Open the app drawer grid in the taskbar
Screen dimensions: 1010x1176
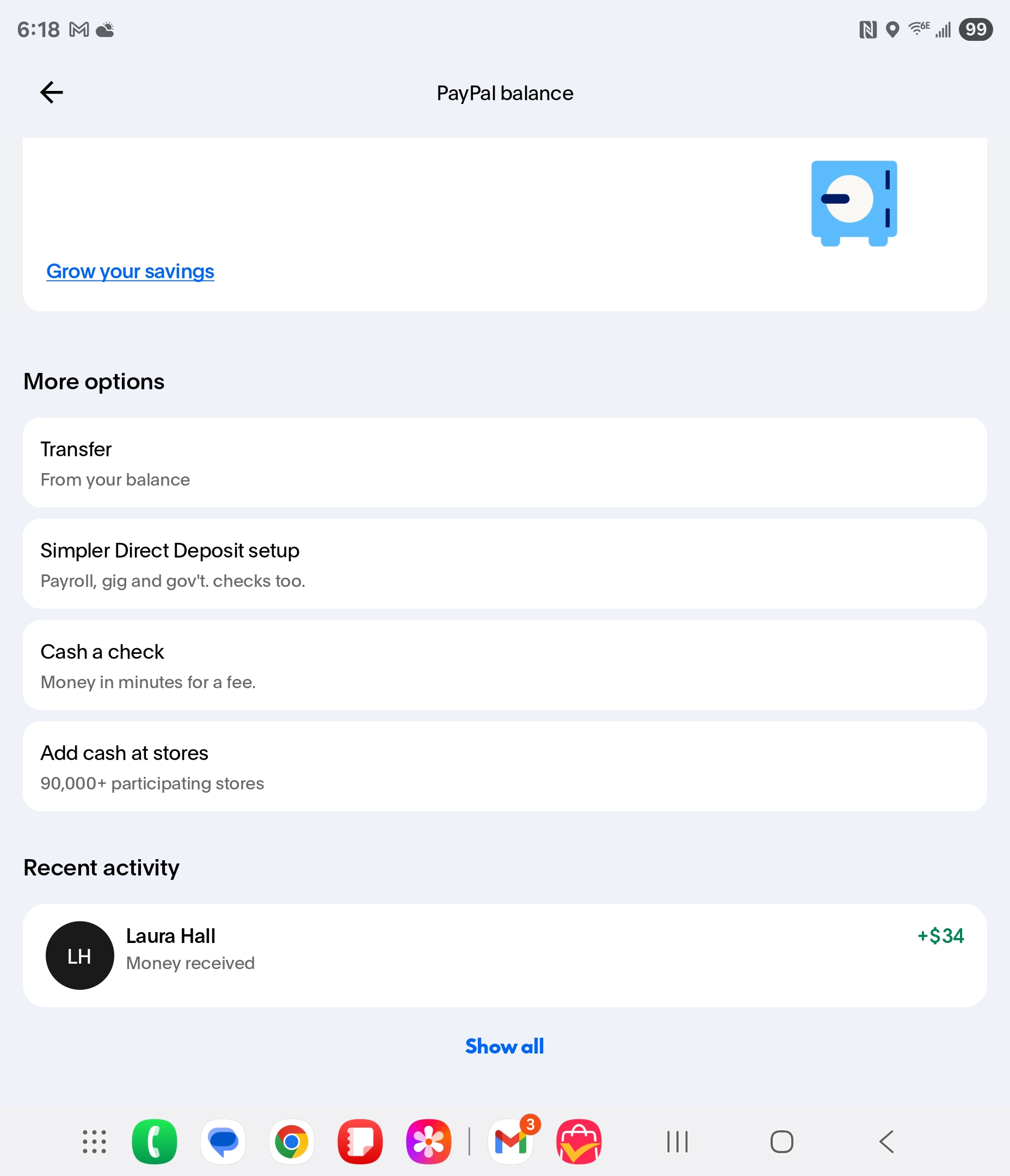click(94, 1141)
